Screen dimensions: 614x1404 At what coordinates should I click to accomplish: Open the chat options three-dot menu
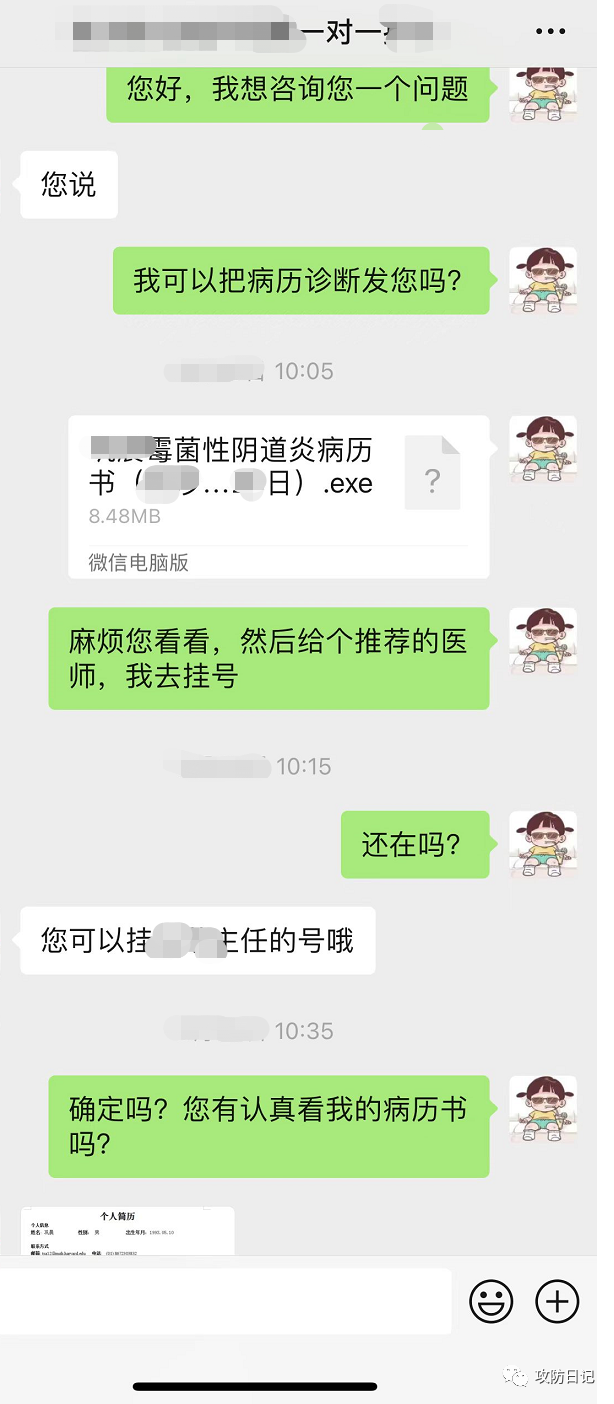550,32
